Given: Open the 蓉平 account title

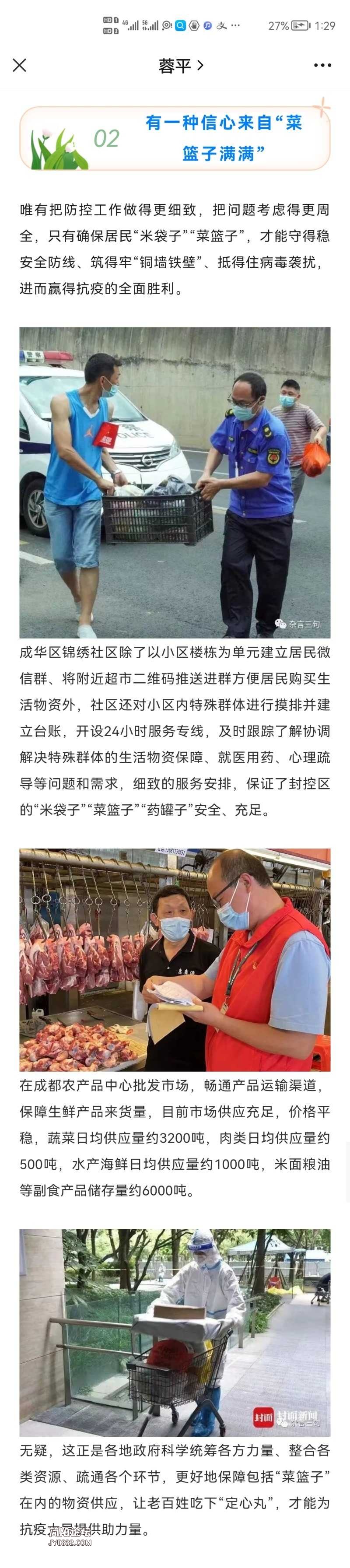Looking at the screenshot, I should 180,66.
